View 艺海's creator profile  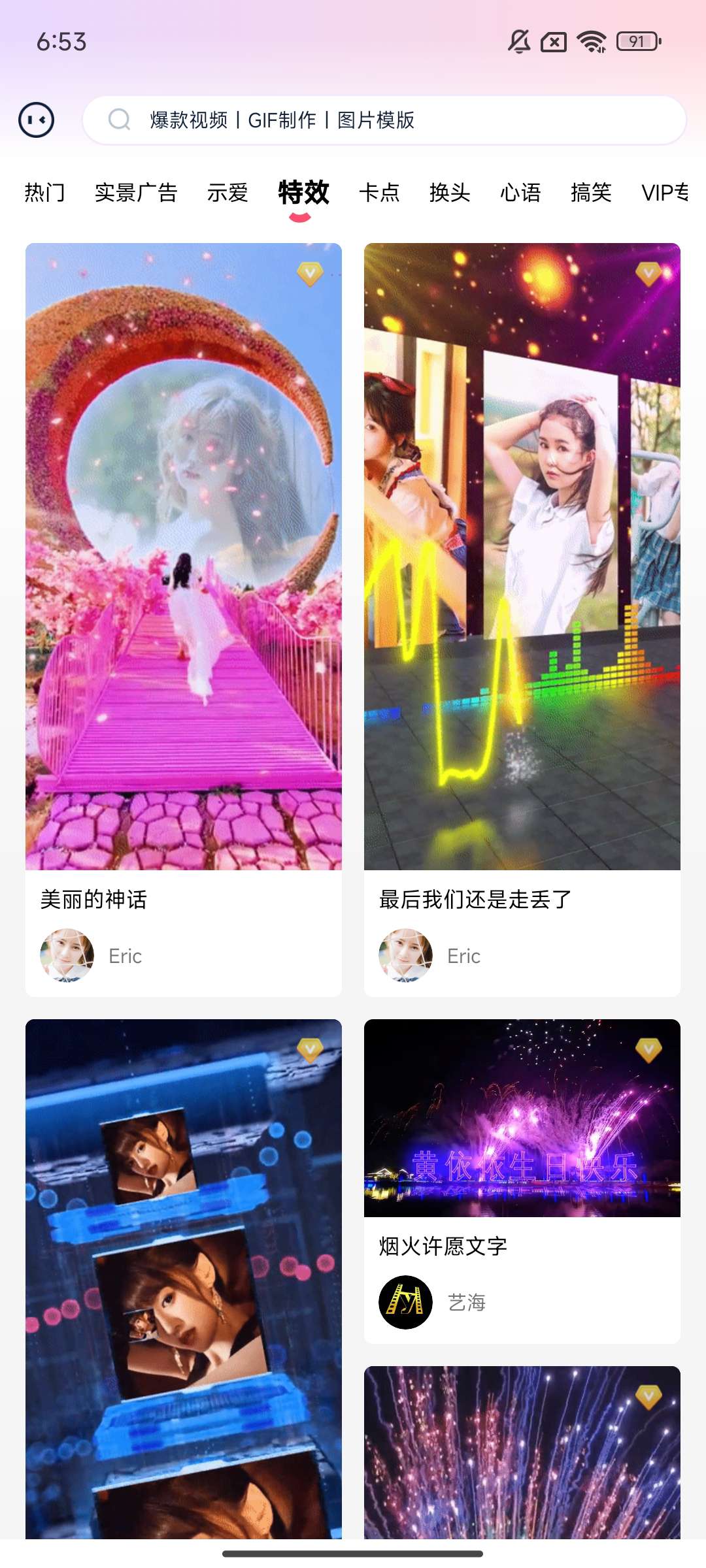click(405, 1303)
